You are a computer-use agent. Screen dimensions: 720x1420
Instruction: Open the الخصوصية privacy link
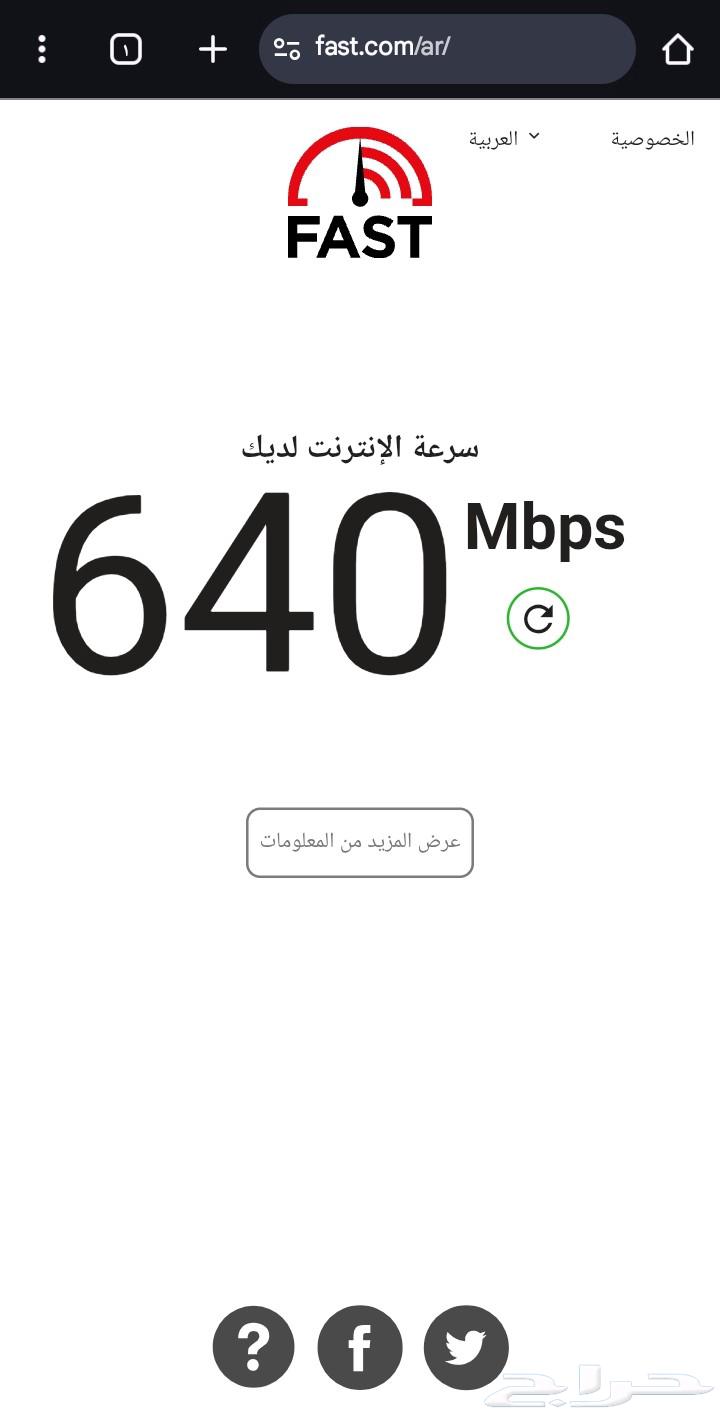coord(651,139)
